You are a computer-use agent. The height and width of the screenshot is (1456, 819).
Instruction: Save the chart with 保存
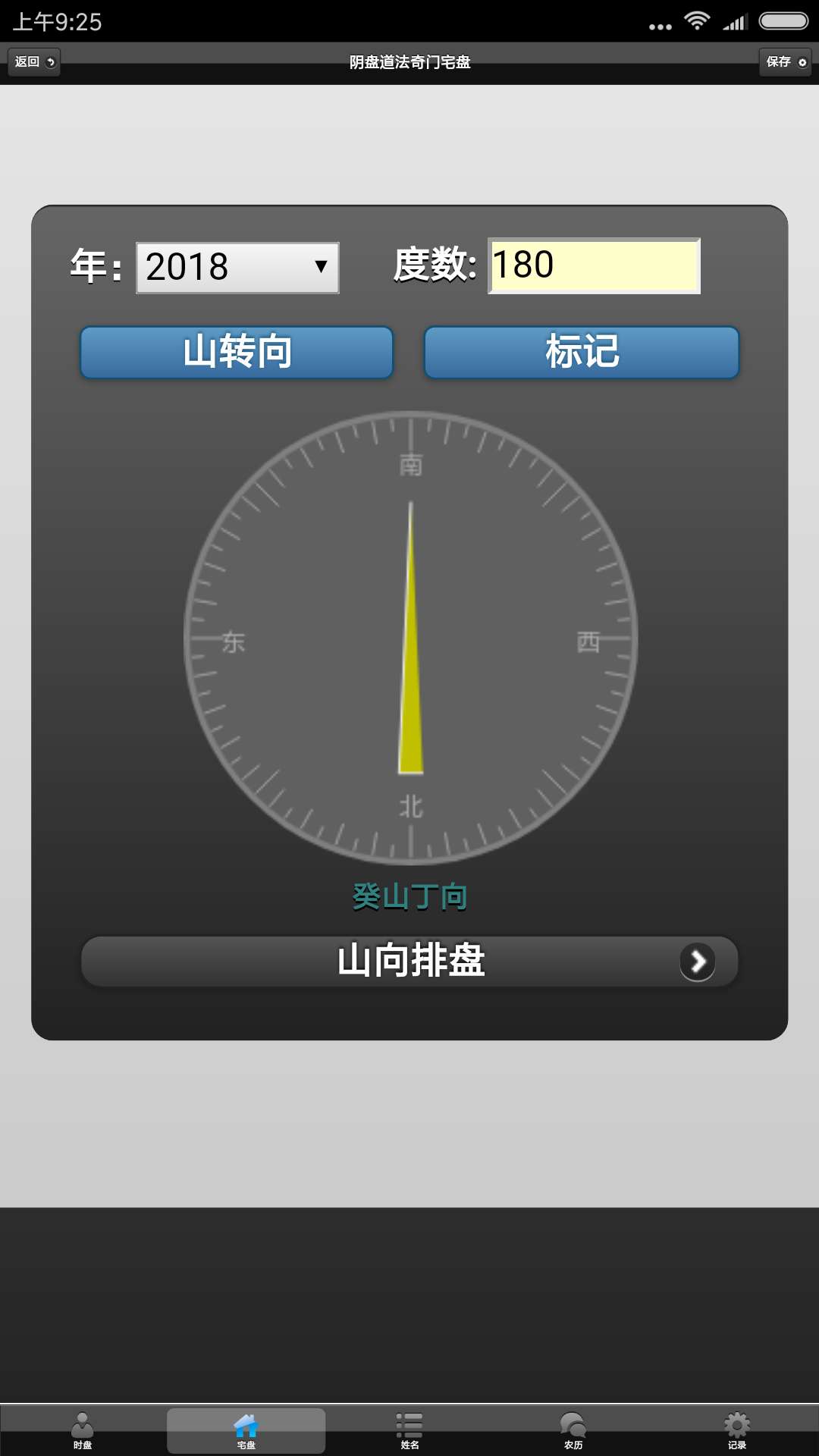(x=785, y=61)
